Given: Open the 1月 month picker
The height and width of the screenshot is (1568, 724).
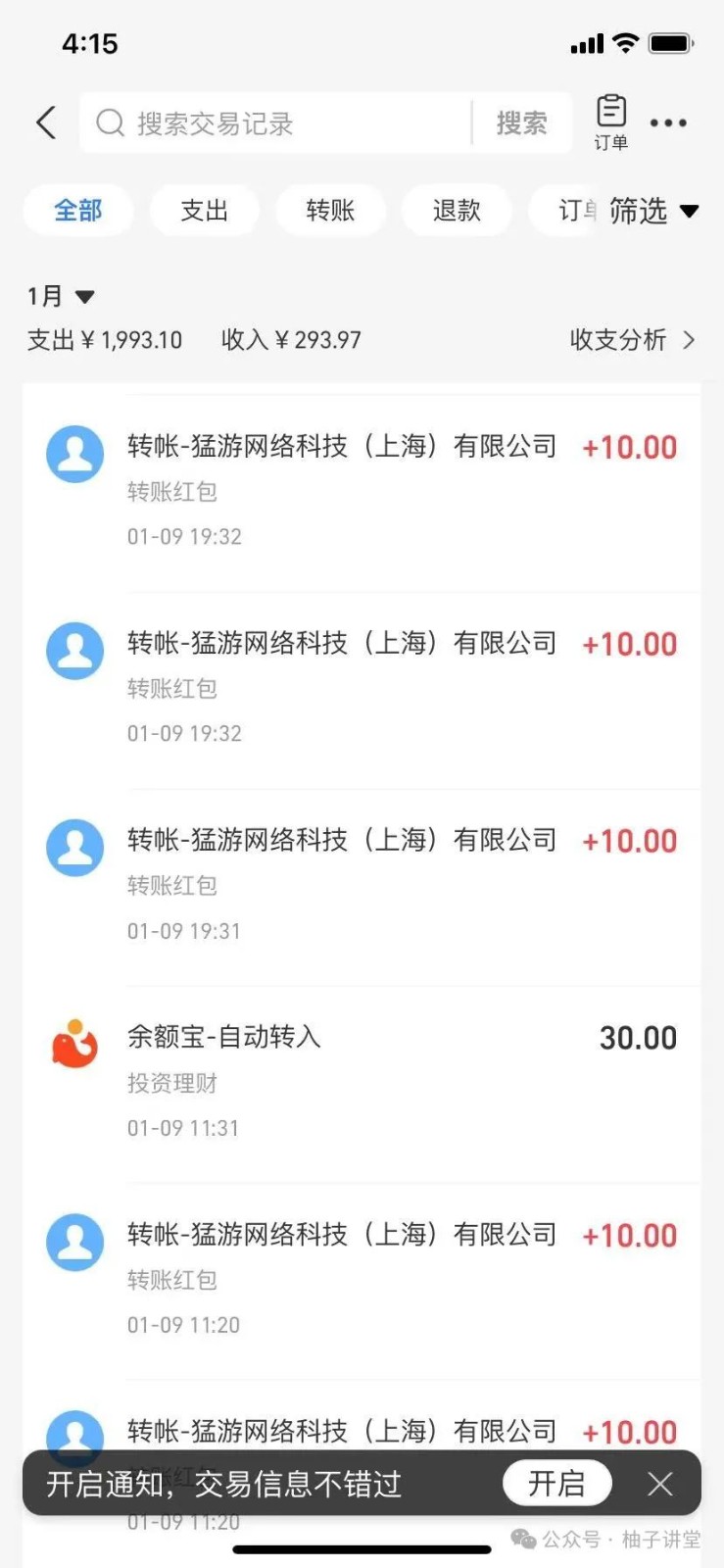Looking at the screenshot, I should [61, 296].
